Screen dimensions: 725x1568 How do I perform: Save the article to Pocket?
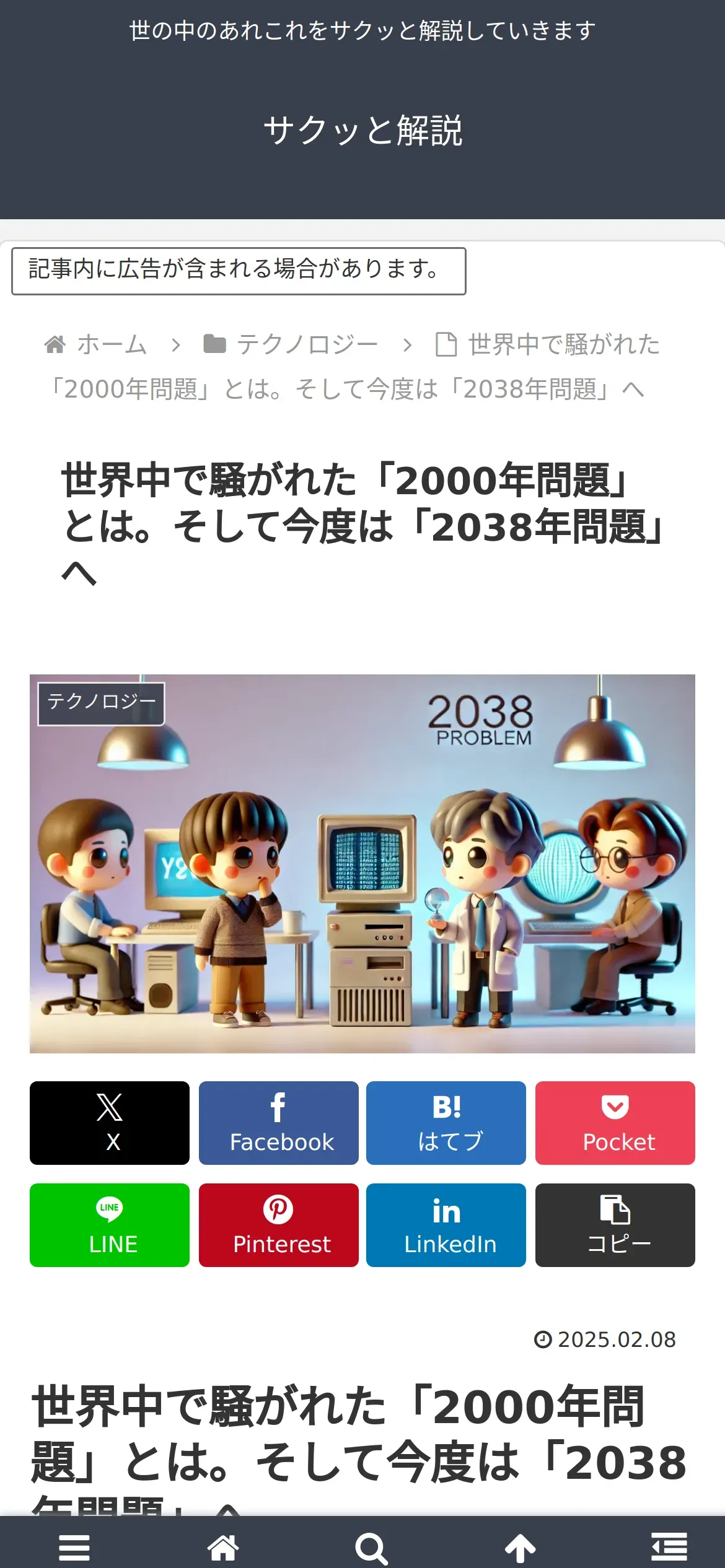pyautogui.click(x=615, y=1123)
